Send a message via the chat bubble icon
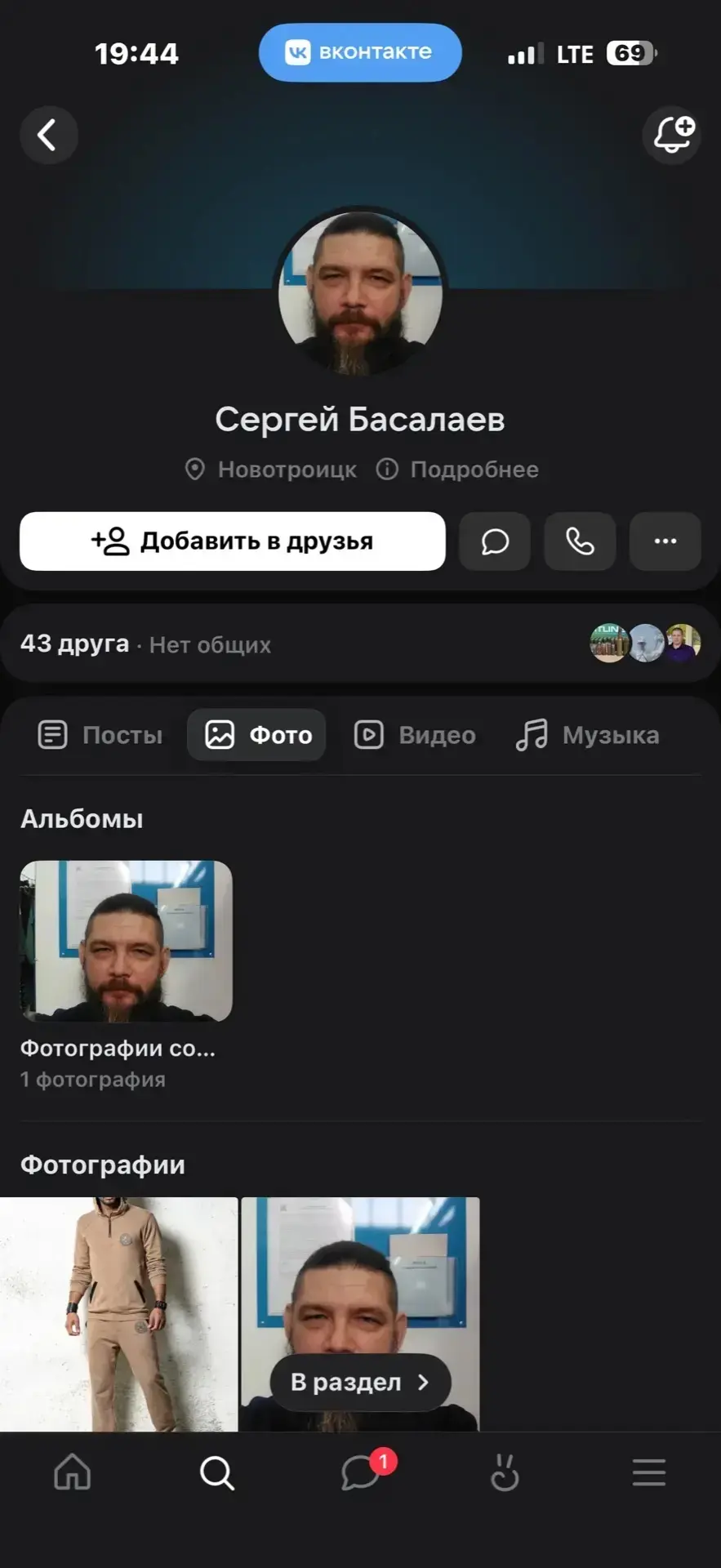This screenshot has height=1568, width=721. click(495, 541)
